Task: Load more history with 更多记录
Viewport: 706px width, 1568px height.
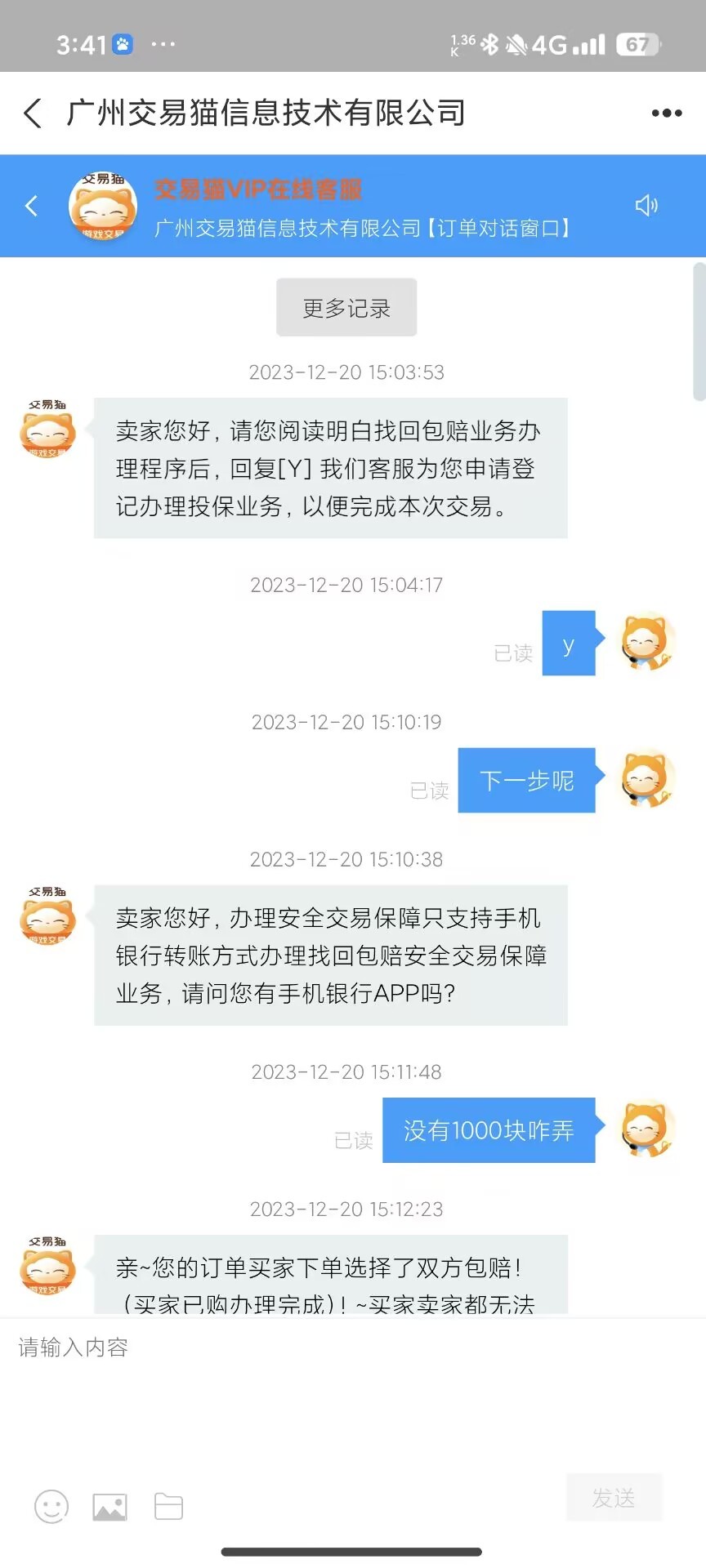Action: click(346, 308)
